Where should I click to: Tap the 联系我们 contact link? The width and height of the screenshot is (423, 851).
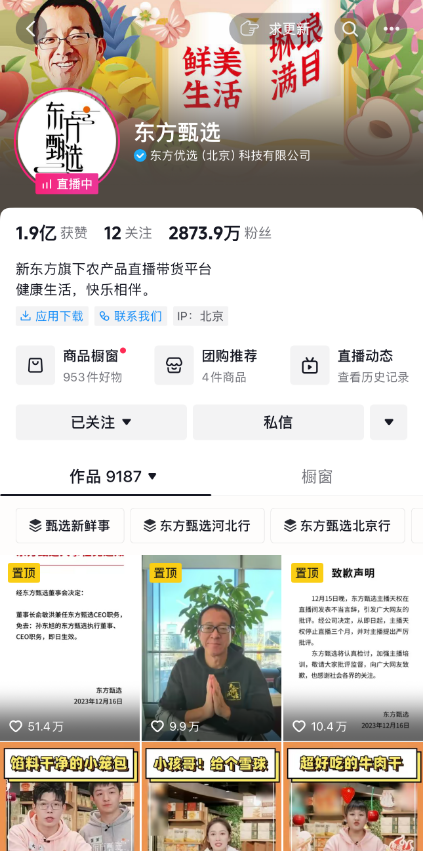pyautogui.click(x=130, y=316)
